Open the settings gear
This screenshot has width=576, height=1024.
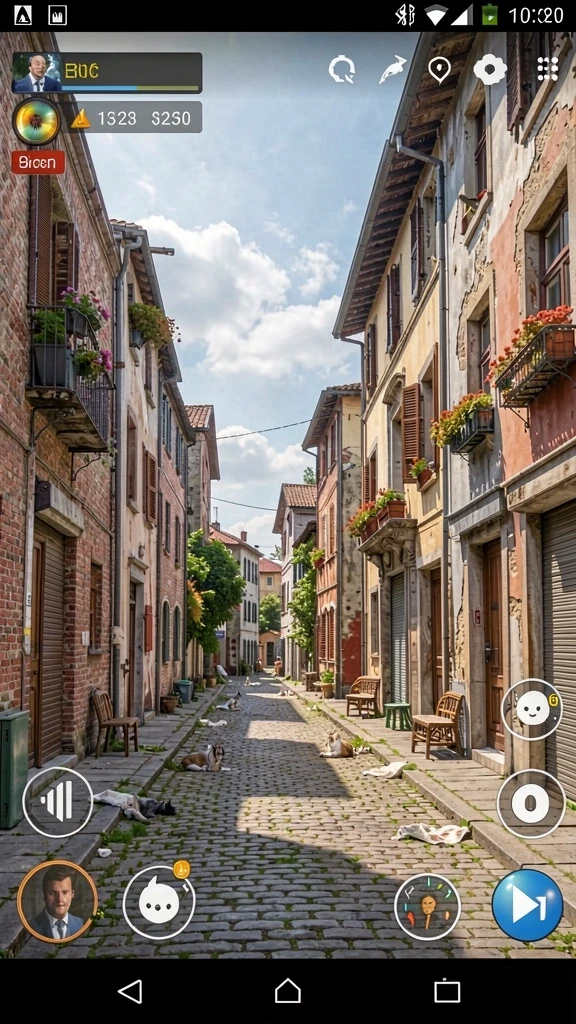[490, 69]
